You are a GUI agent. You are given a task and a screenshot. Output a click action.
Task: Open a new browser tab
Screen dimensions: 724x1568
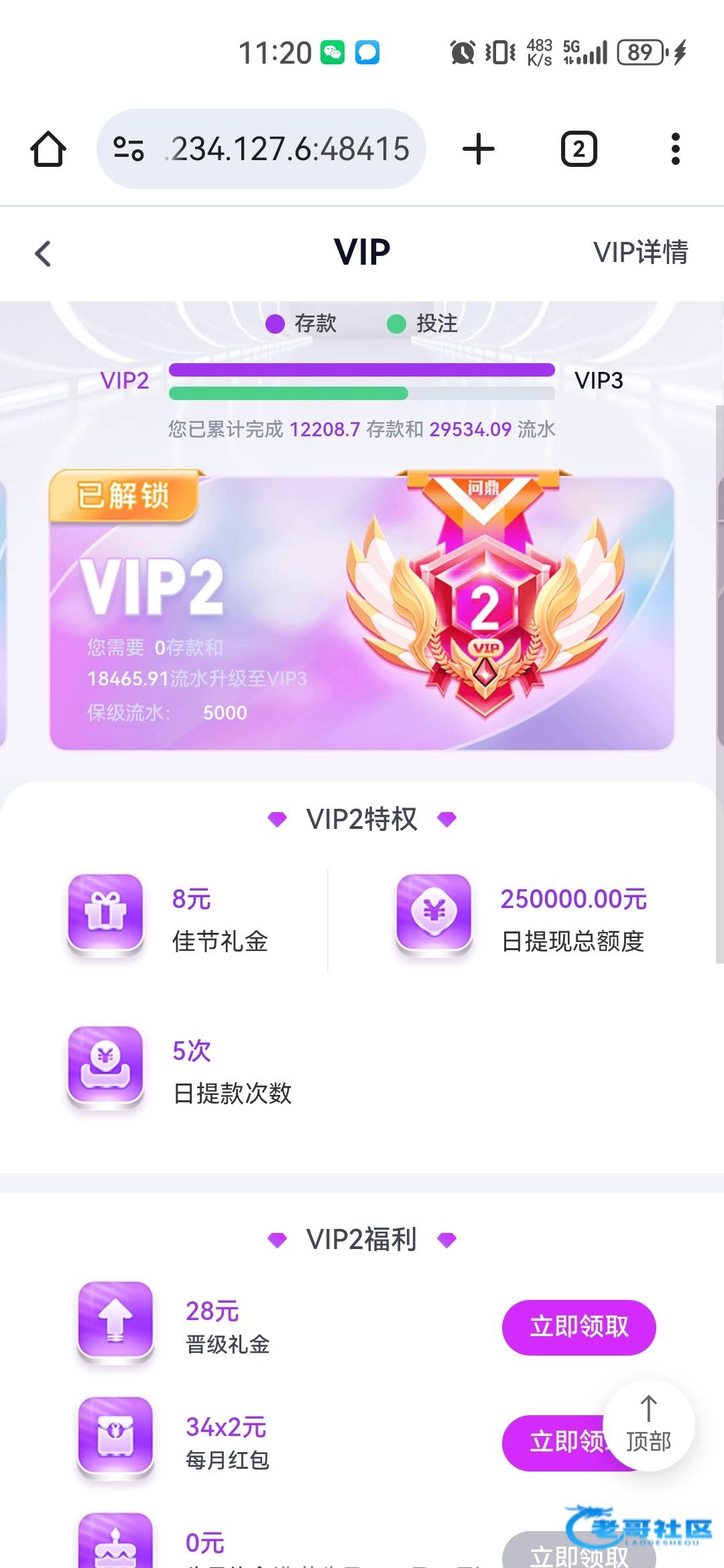pyautogui.click(x=479, y=149)
